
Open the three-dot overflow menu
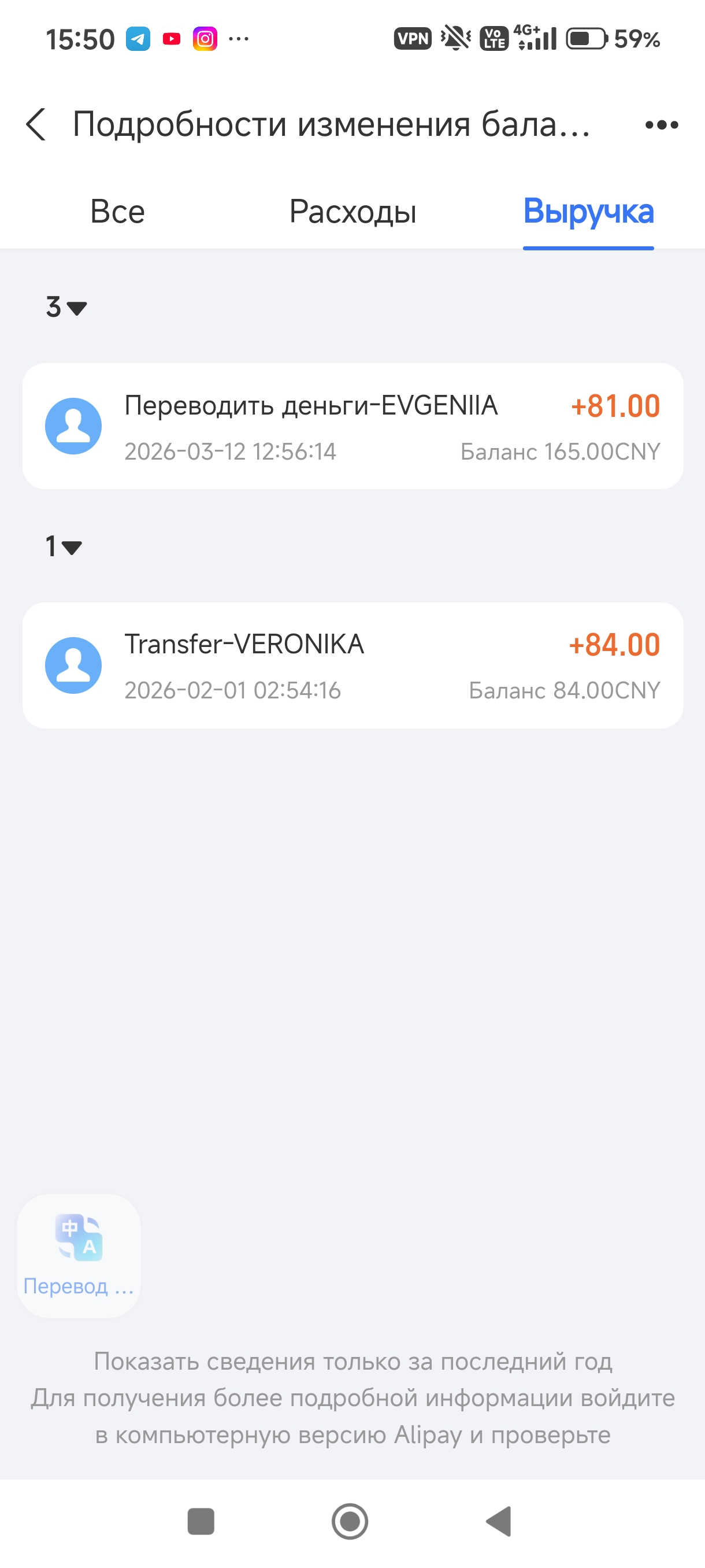(661, 125)
